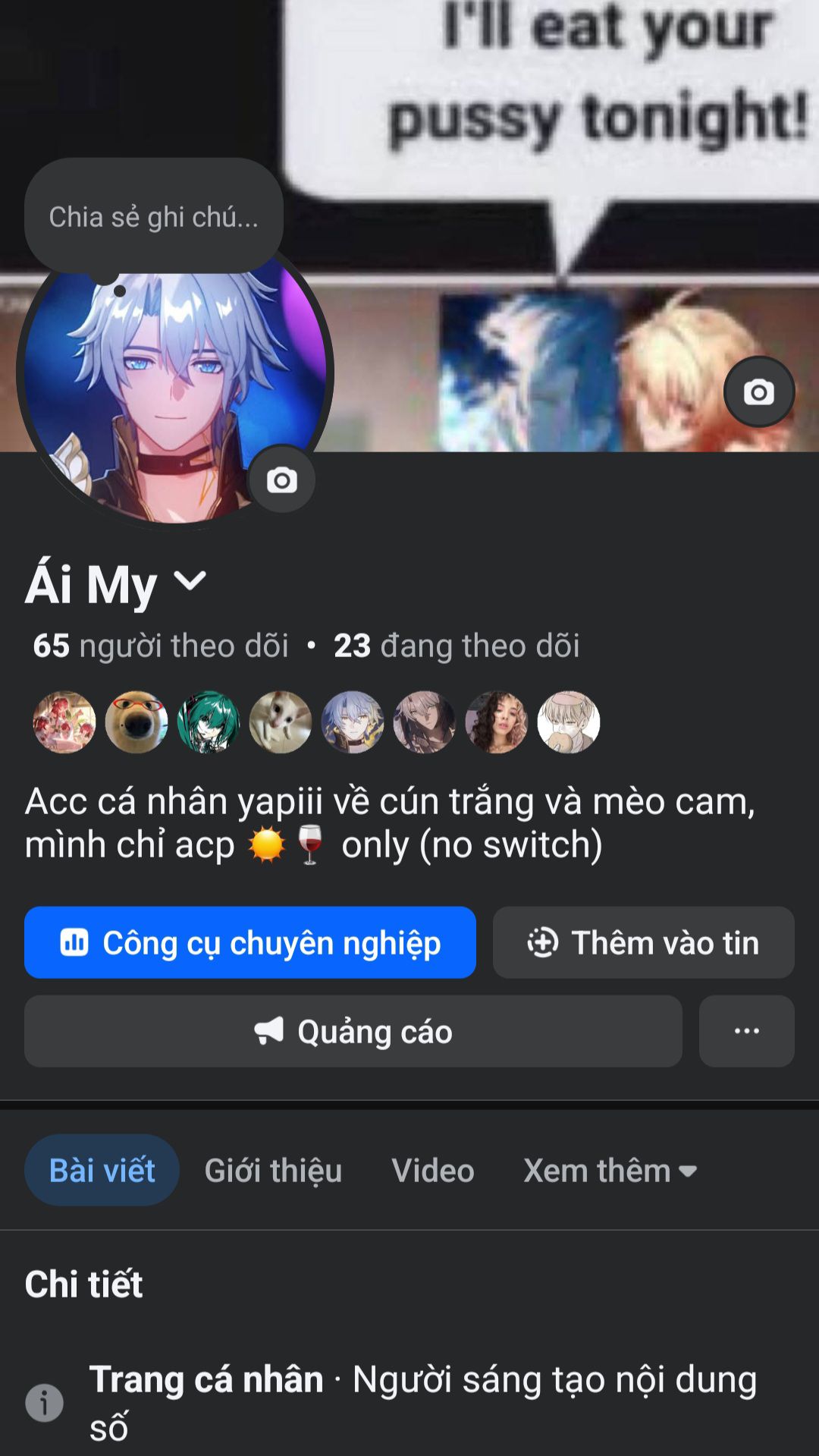Open the 'Chia sẻ ghi chú...' note bubble
Viewport: 819px width, 1456px height.
[154, 217]
